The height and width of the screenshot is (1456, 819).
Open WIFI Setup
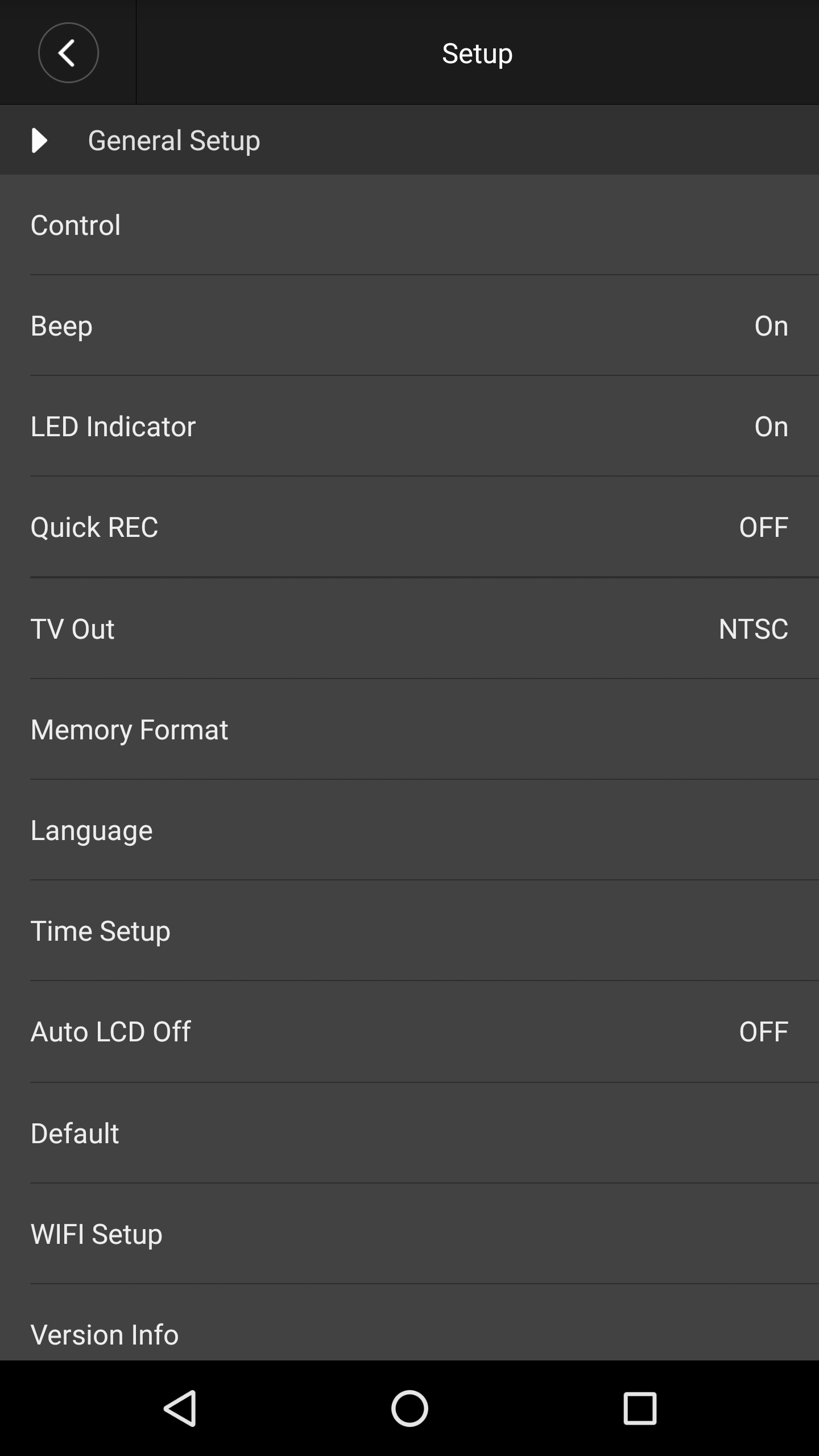(x=409, y=1234)
